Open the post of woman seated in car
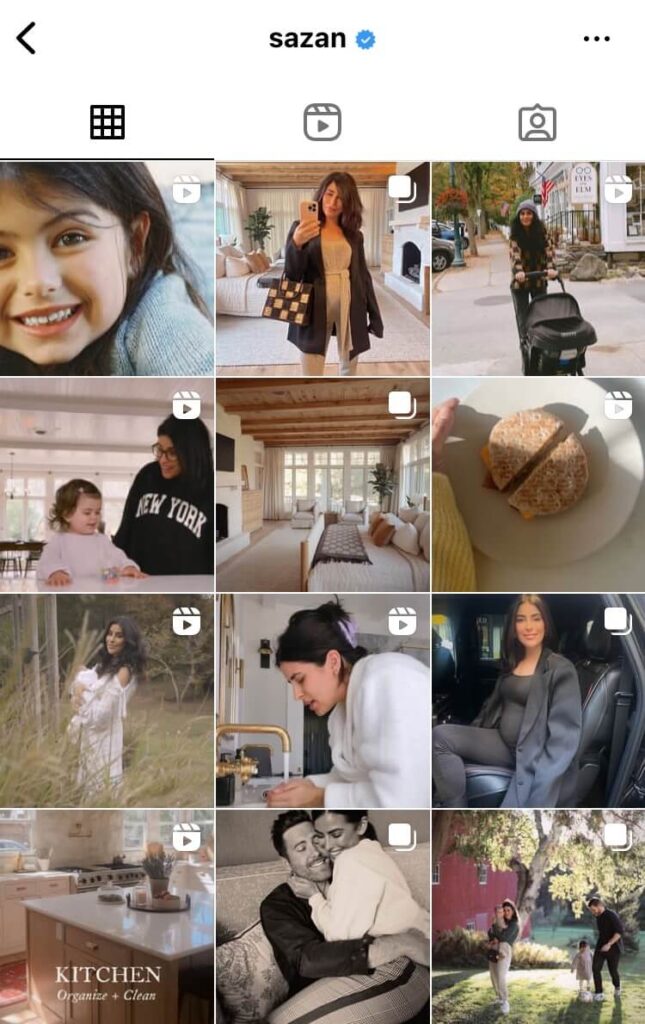The width and height of the screenshot is (645, 1024). click(538, 701)
